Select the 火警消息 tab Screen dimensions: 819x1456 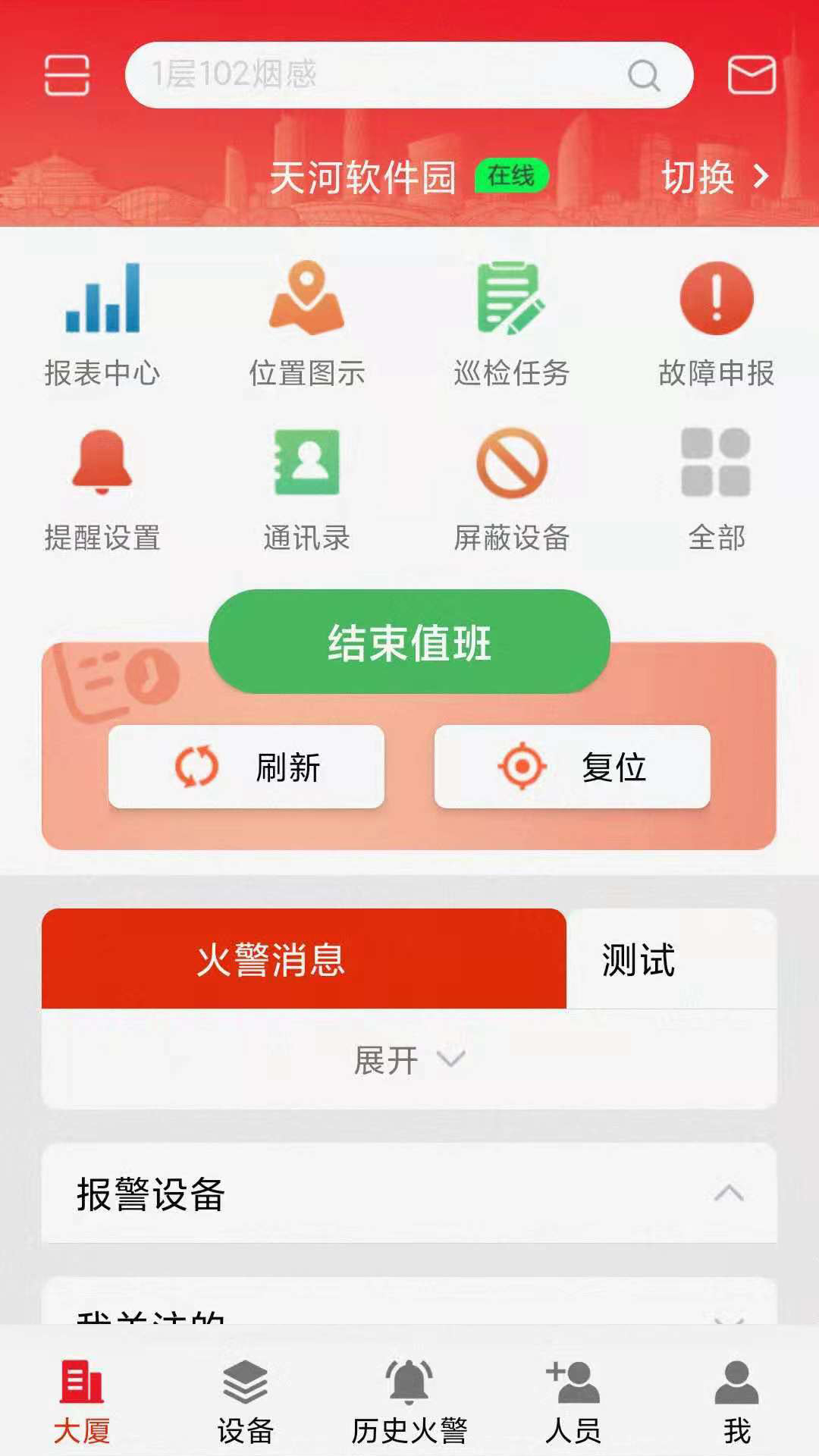coord(303,962)
